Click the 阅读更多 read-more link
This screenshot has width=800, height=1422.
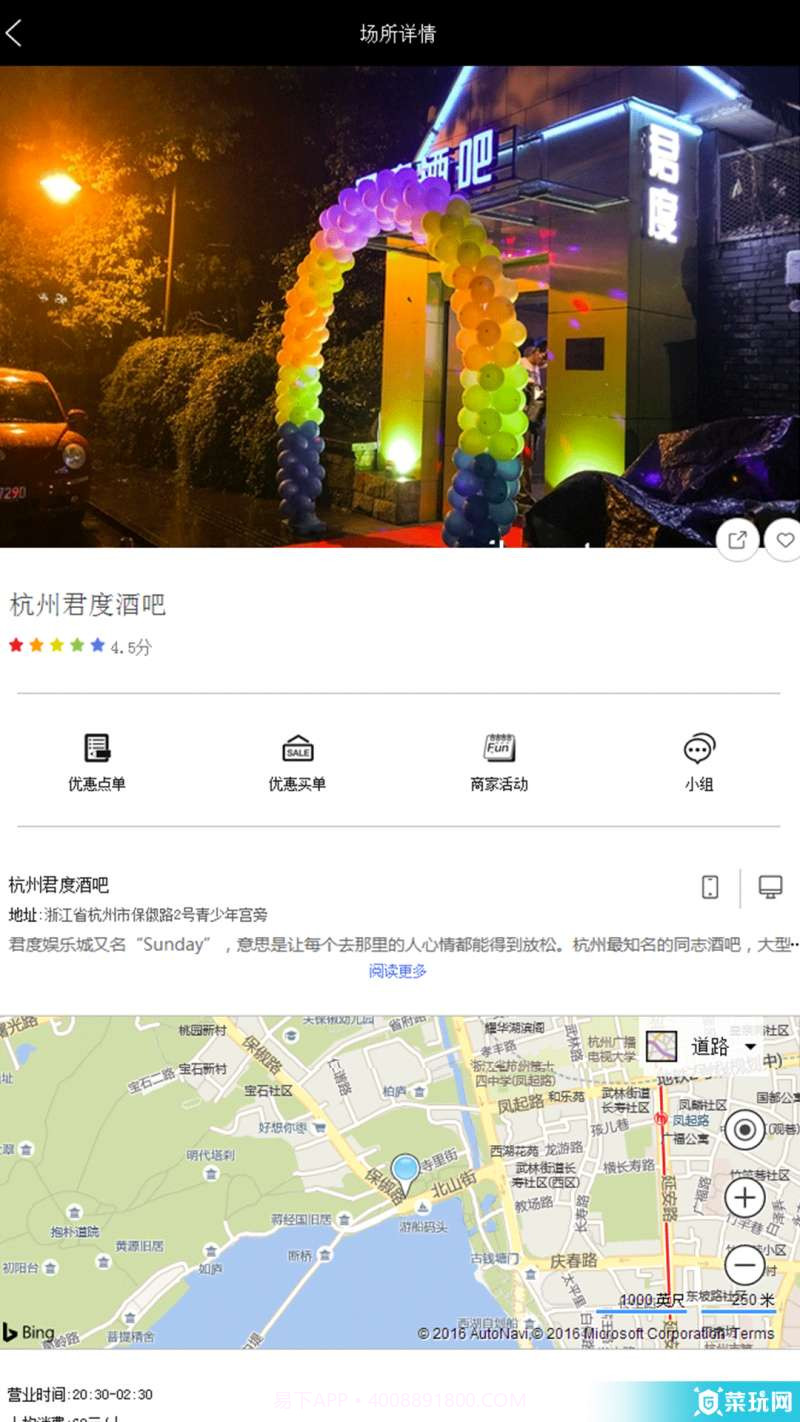[x=397, y=970]
